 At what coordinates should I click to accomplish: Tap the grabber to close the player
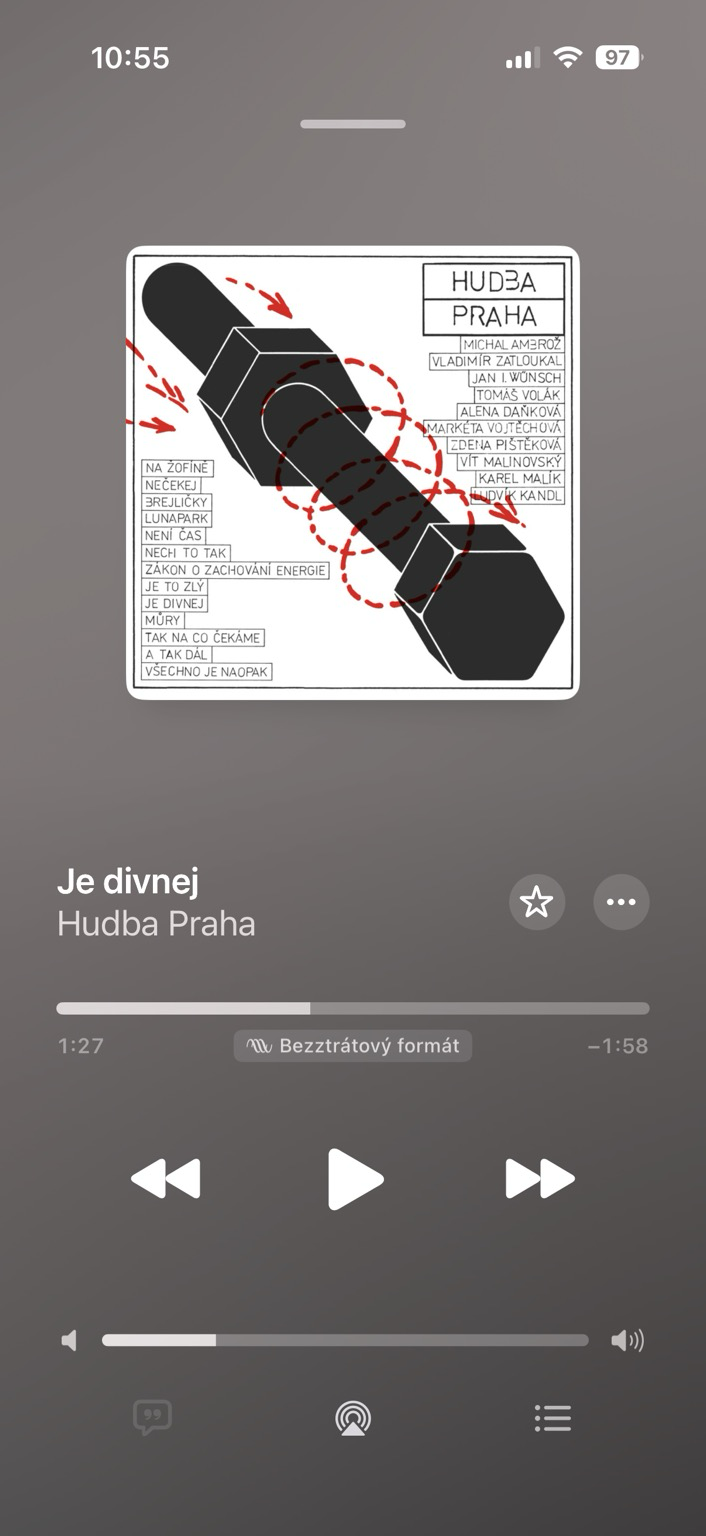click(x=353, y=124)
